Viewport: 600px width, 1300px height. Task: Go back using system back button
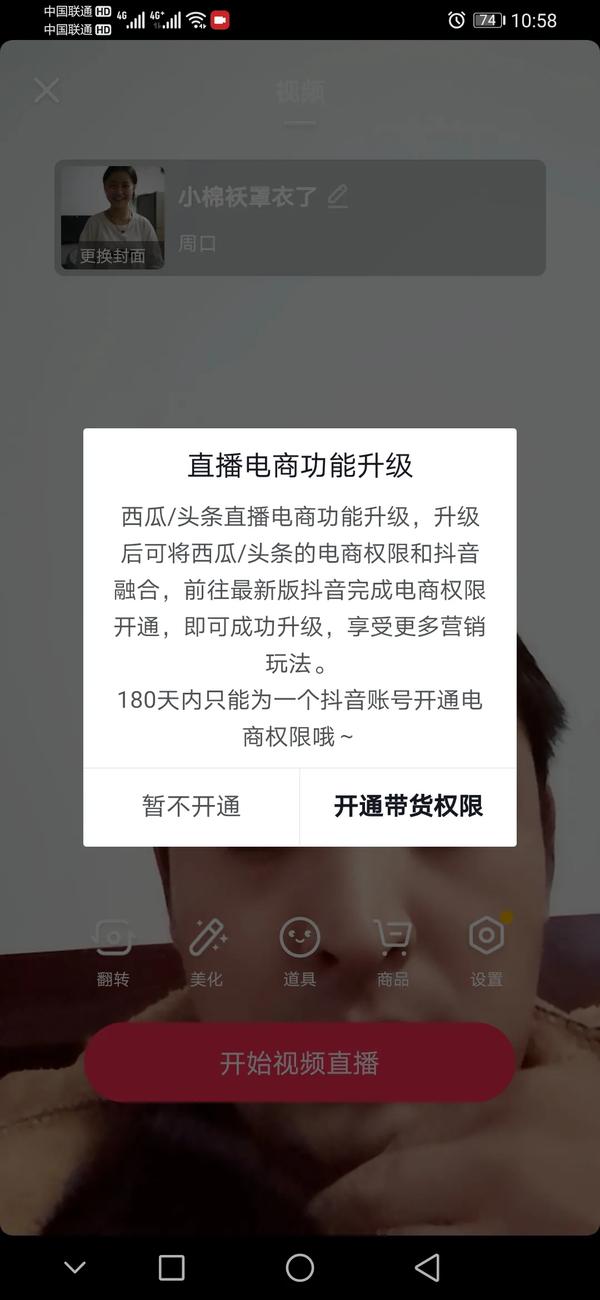(428, 1268)
